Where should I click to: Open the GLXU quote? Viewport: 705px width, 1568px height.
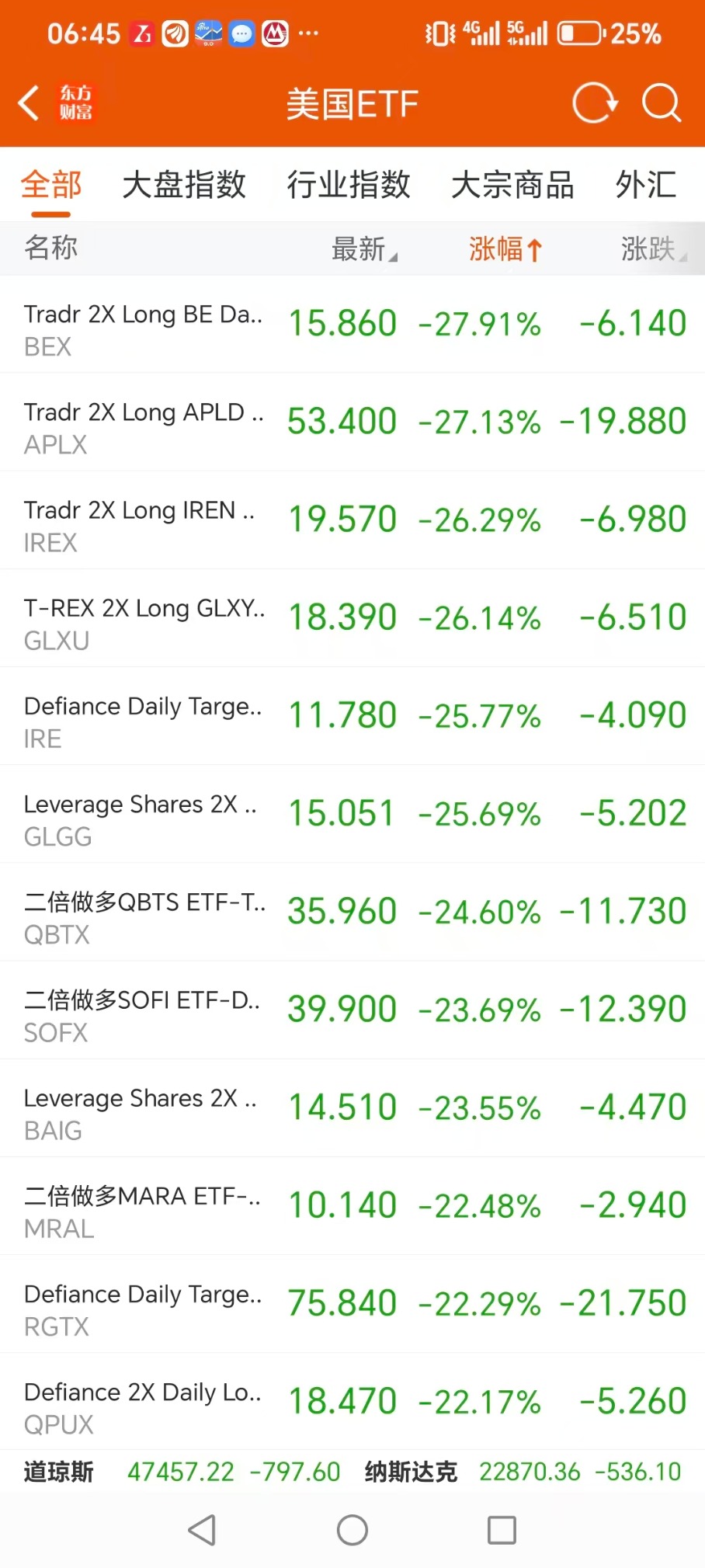pos(352,618)
